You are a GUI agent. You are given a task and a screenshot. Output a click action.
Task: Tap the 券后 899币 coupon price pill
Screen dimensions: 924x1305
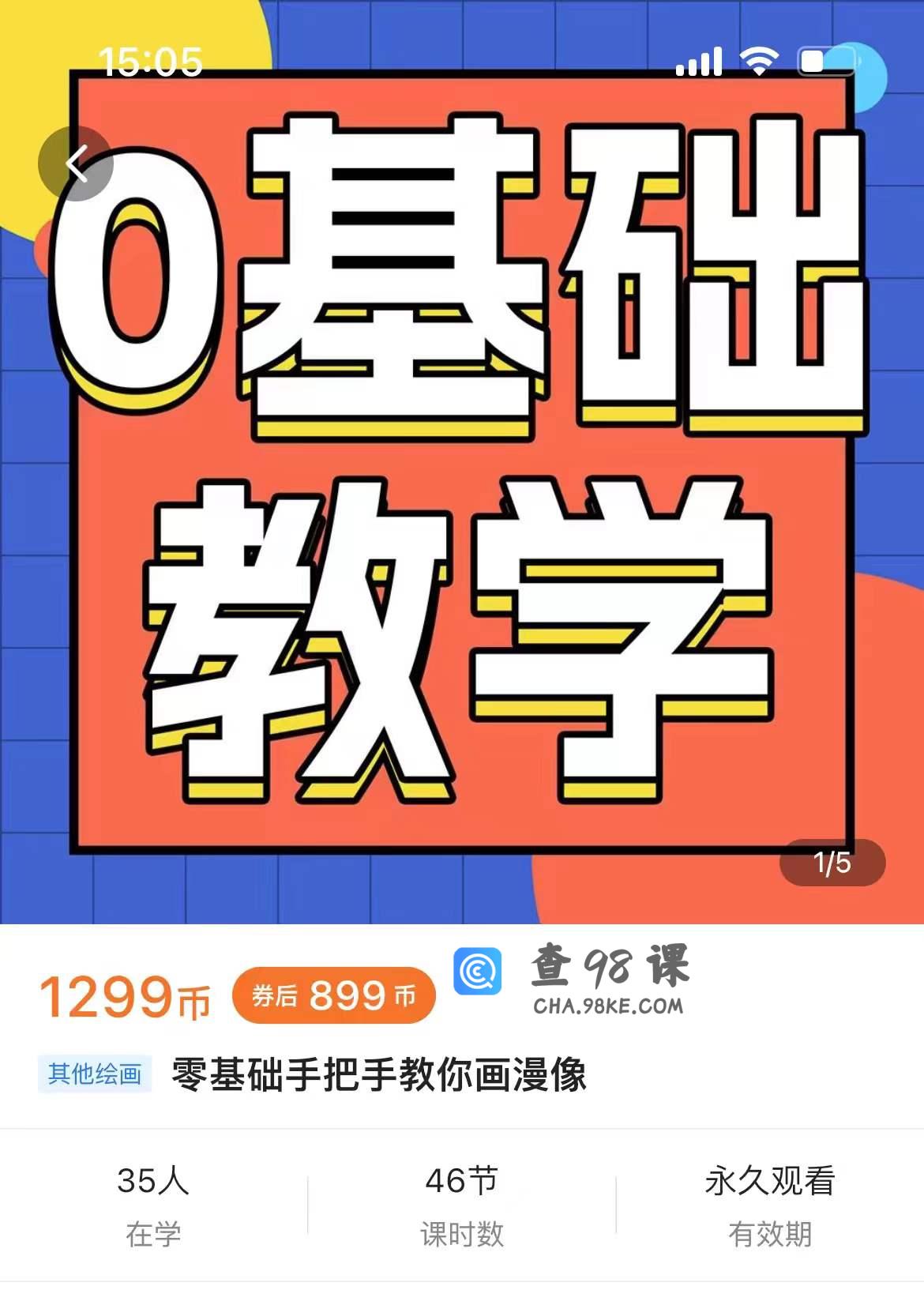333,995
